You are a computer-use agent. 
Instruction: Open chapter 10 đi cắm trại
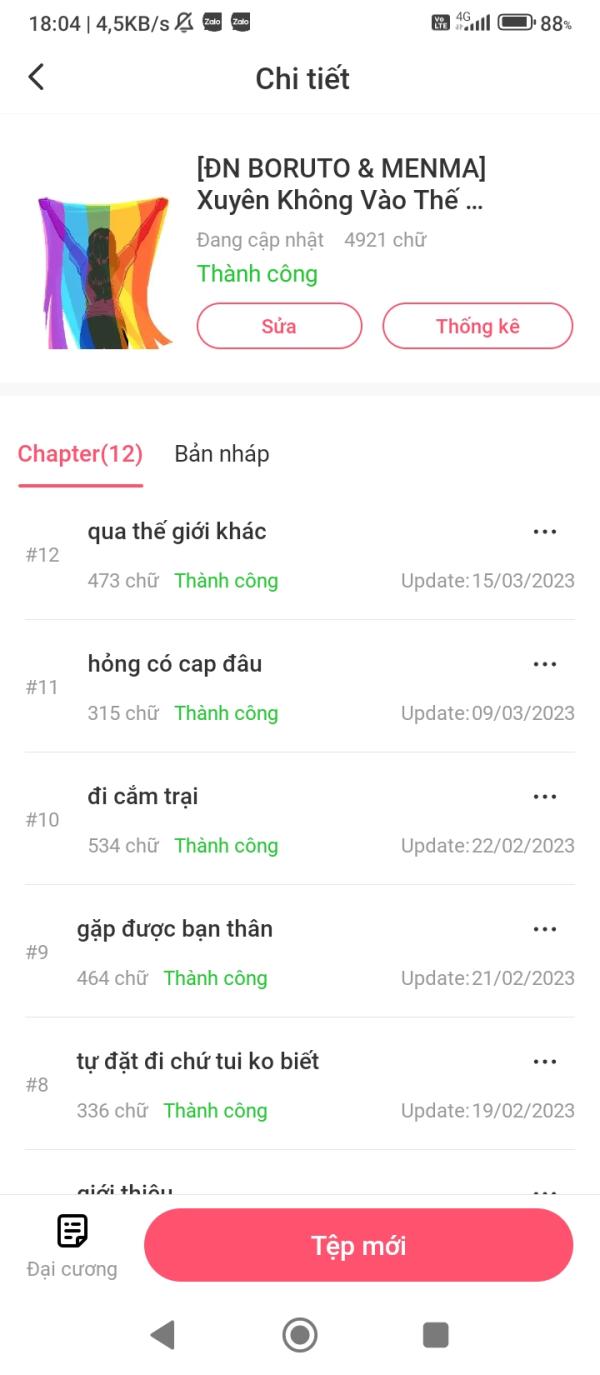tap(143, 797)
